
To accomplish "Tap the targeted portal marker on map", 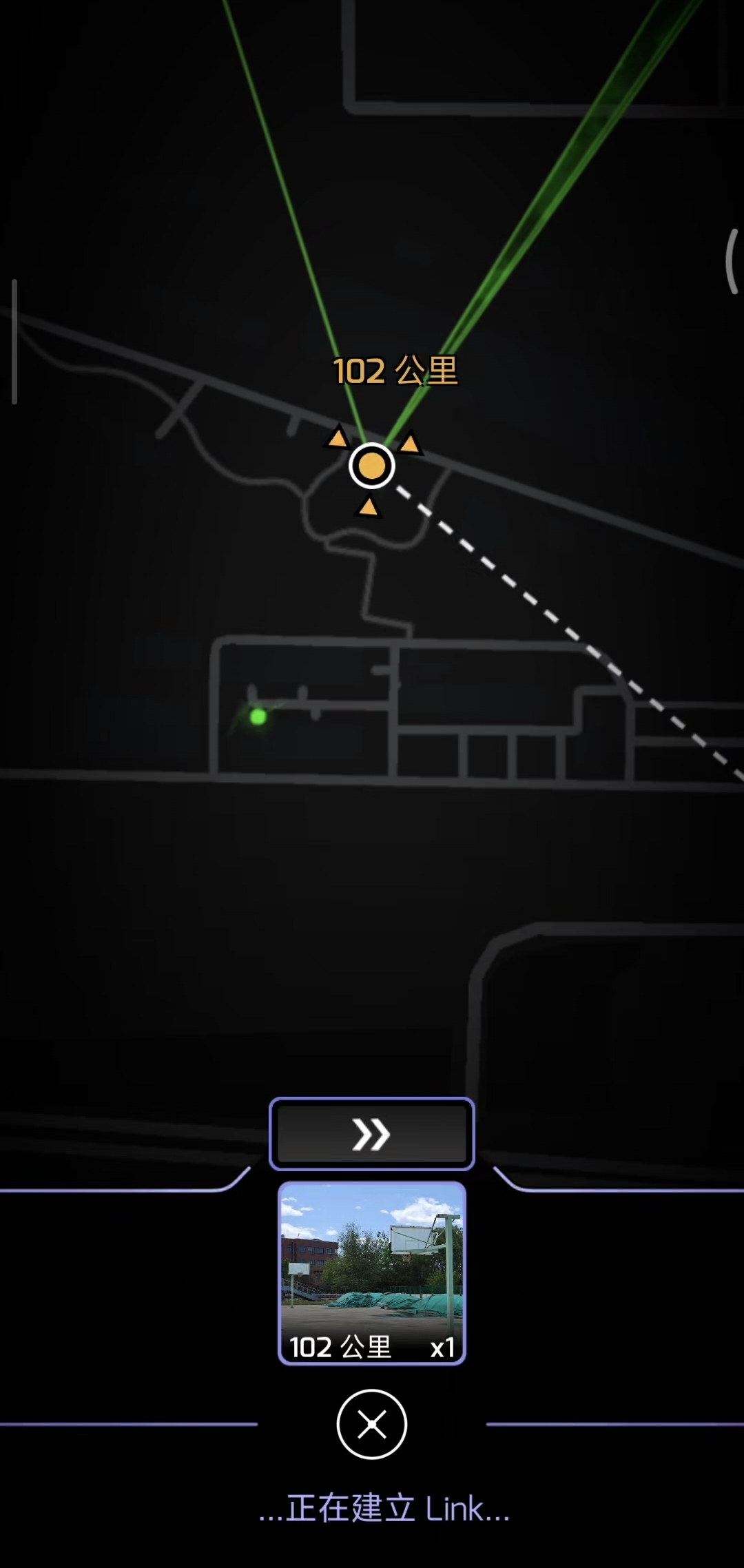I will (371, 466).
